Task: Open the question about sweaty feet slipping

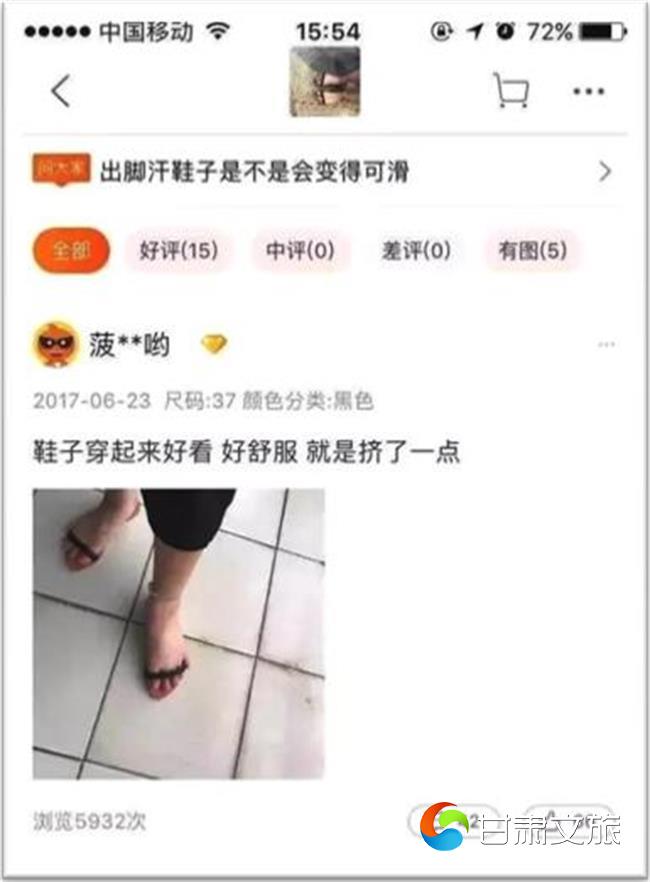Action: point(320,172)
